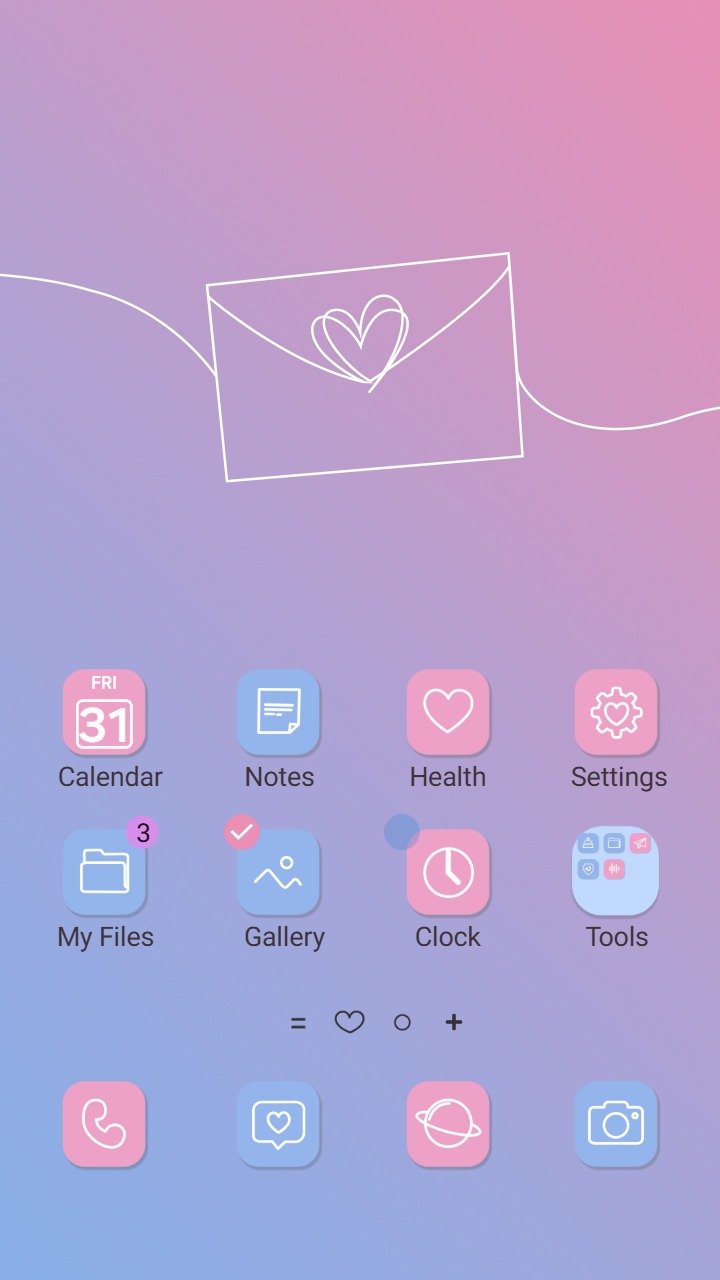The image size is (720, 1280).
Task: Open the Clock app
Action: [448, 872]
